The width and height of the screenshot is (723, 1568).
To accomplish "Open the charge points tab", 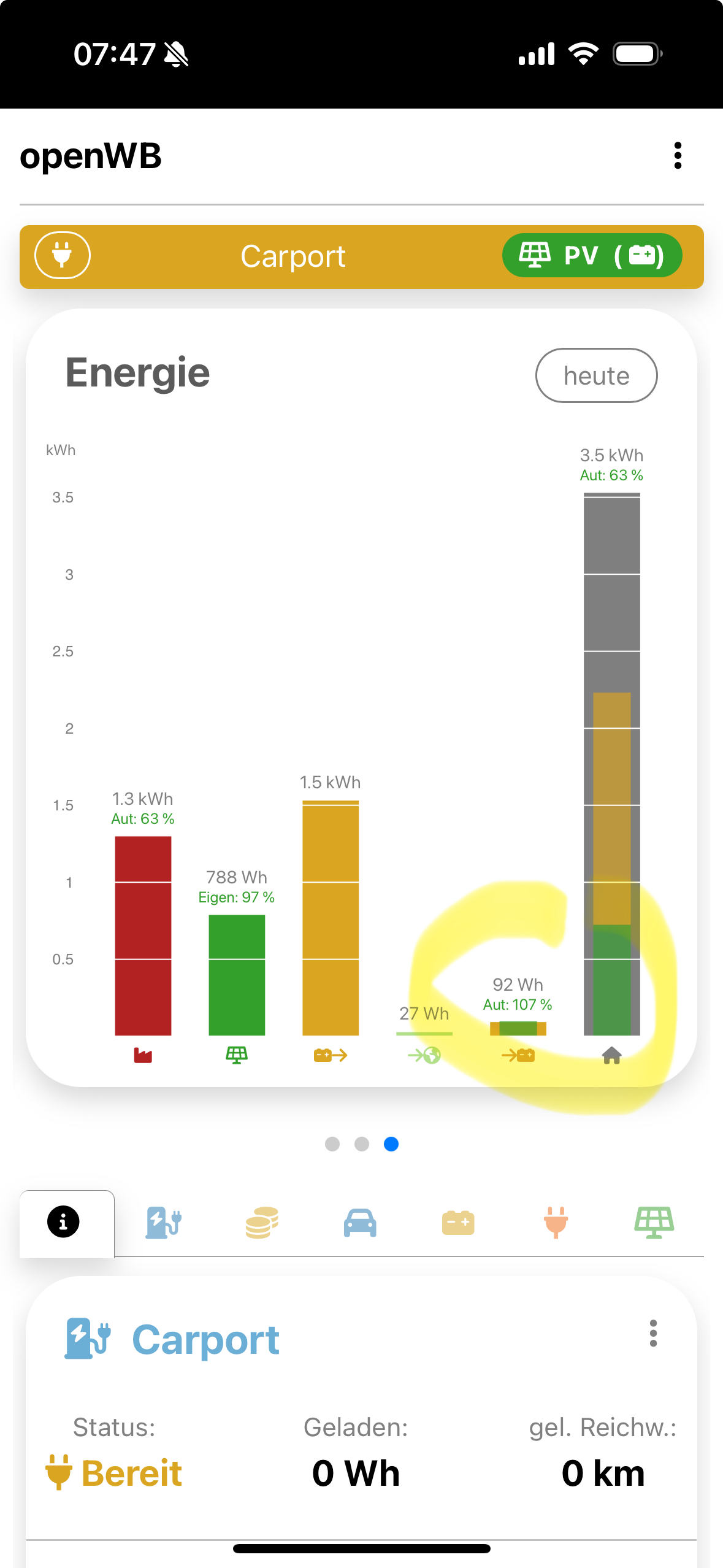I will click(x=163, y=1223).
